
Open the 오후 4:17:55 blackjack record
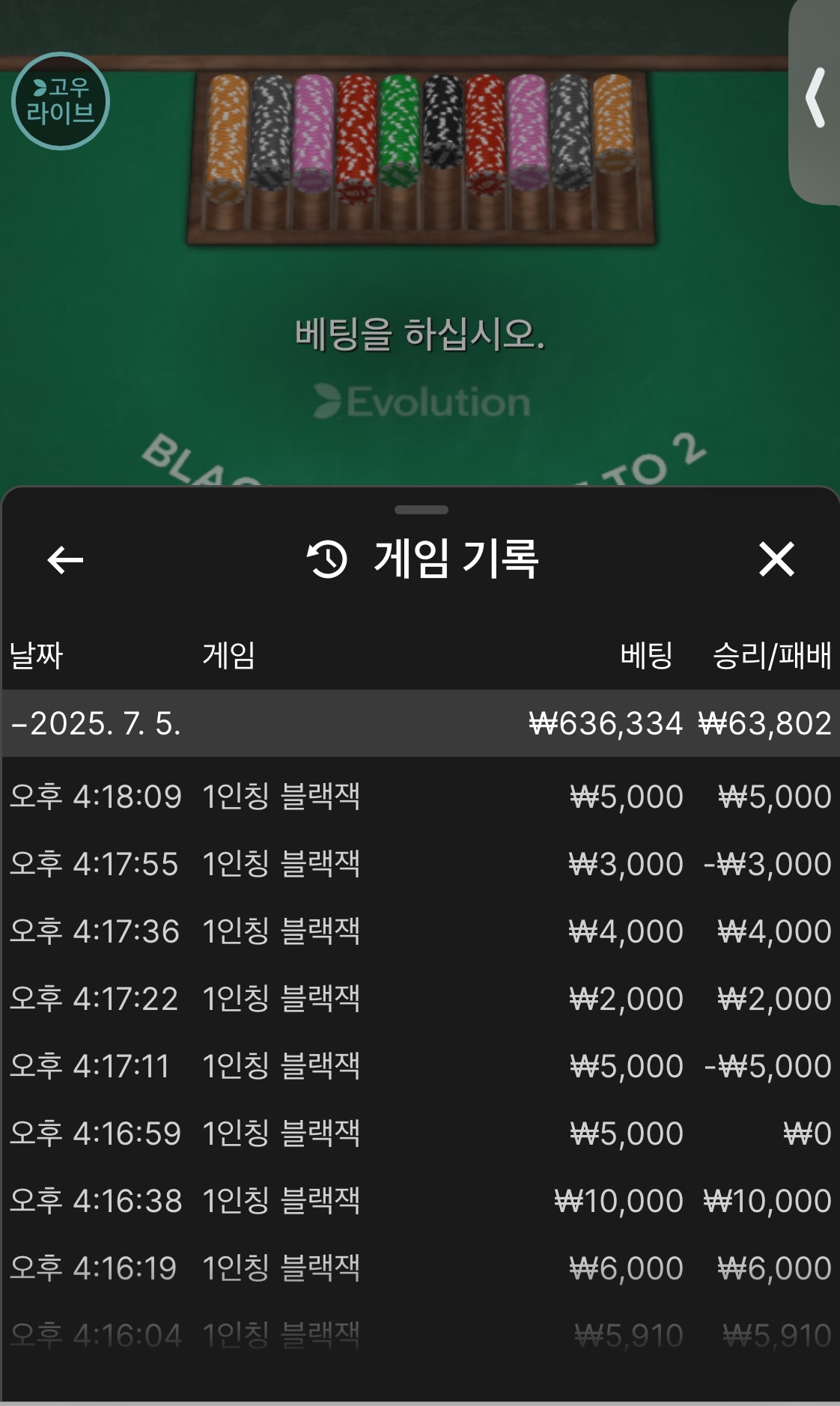(419, 863)
